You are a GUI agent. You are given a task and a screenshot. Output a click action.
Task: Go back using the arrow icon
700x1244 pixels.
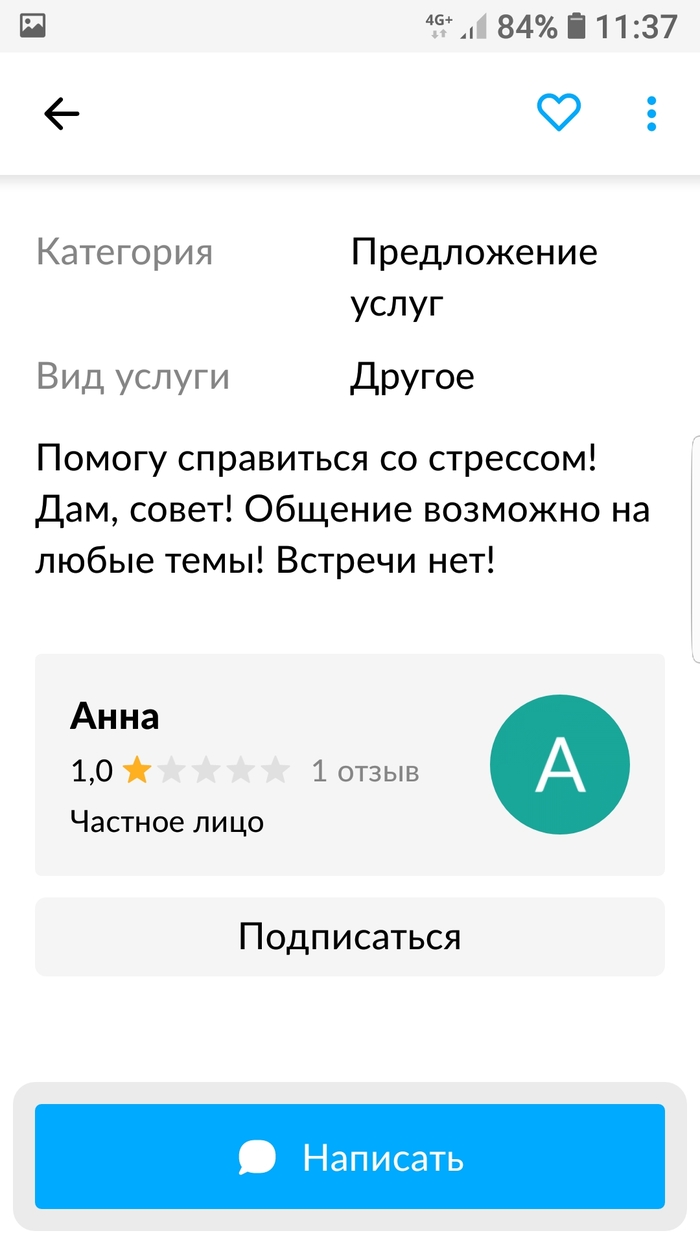[62, 114]
